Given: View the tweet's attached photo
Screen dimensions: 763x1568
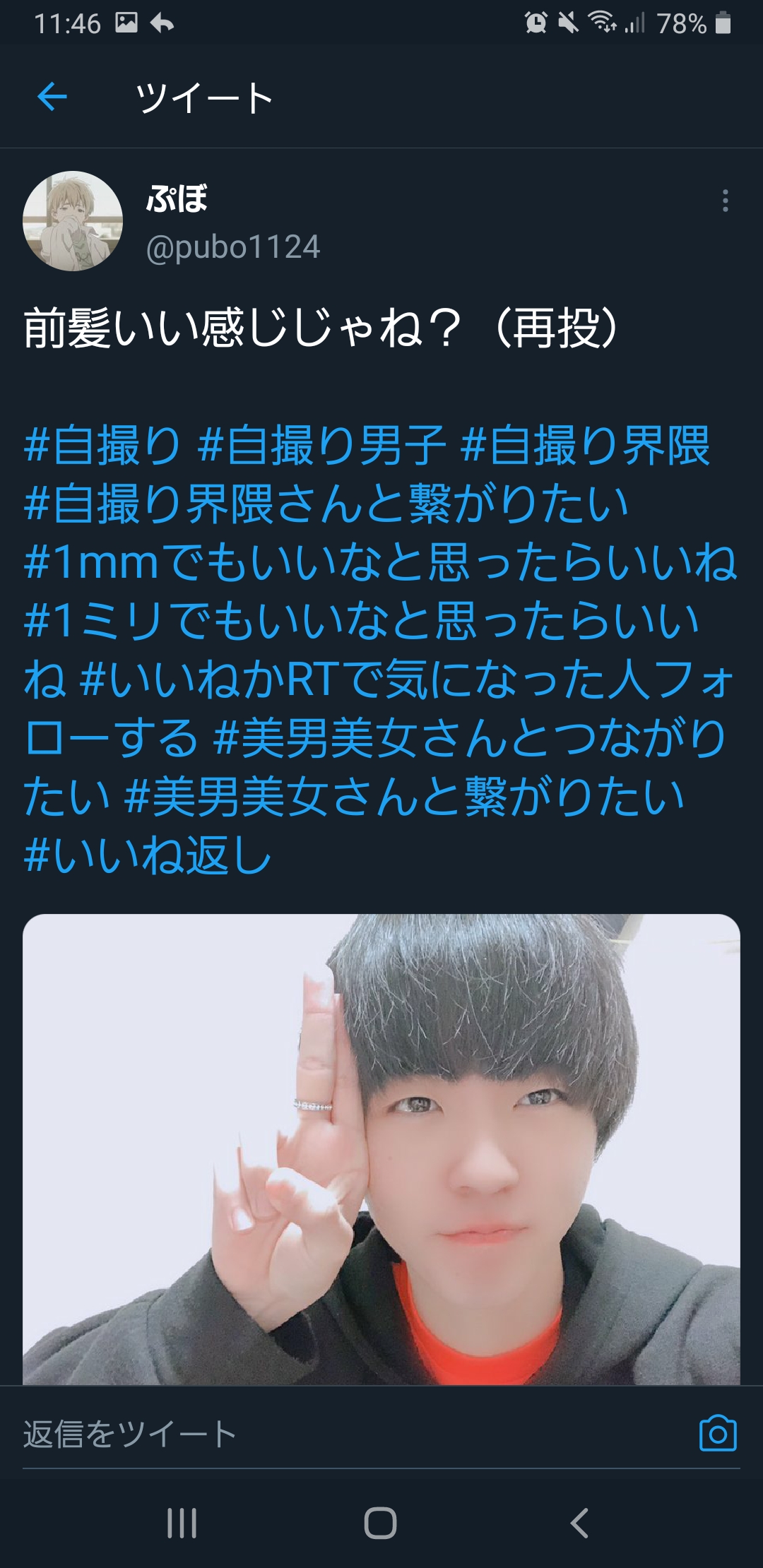Looking at the screenshot, I should 381,1149.
